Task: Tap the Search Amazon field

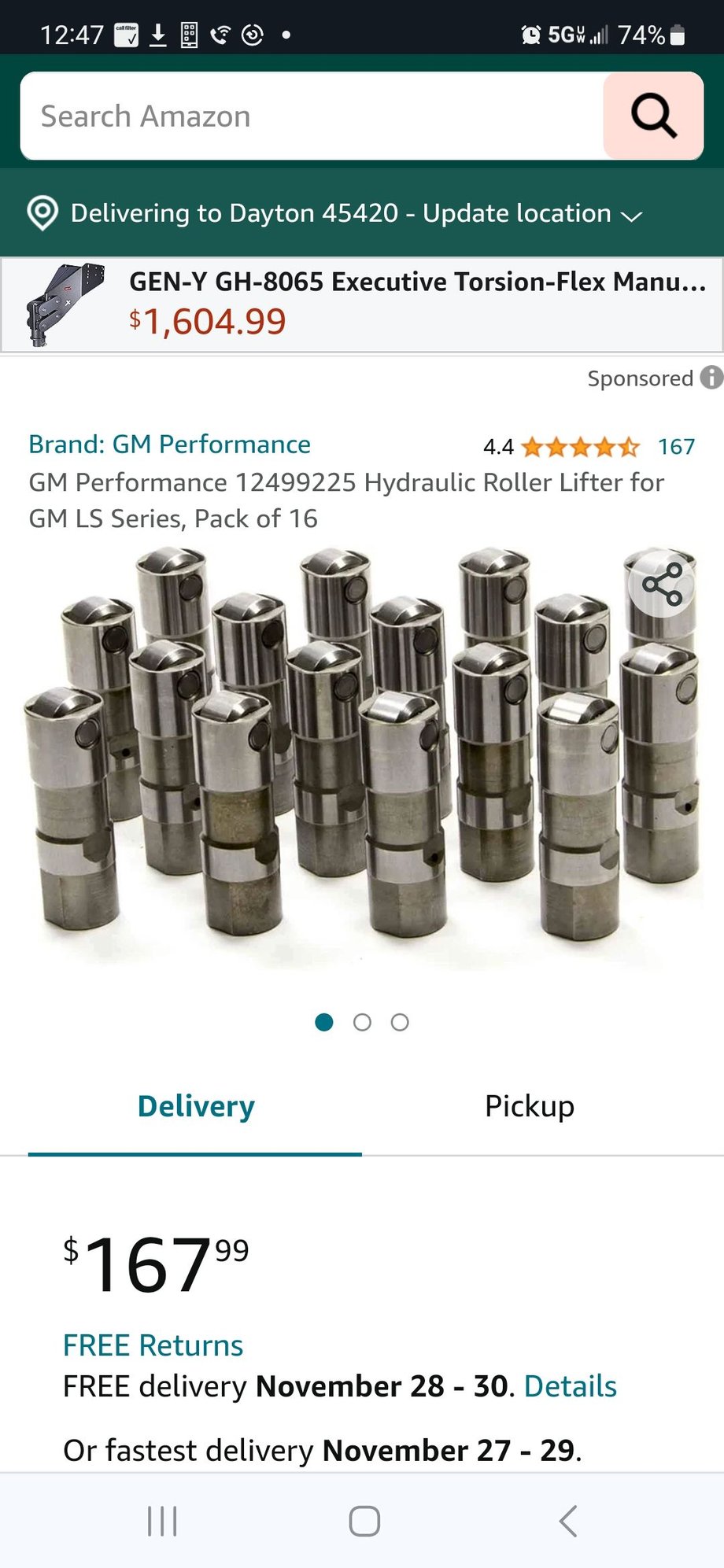Action: [x=311, y=116]
